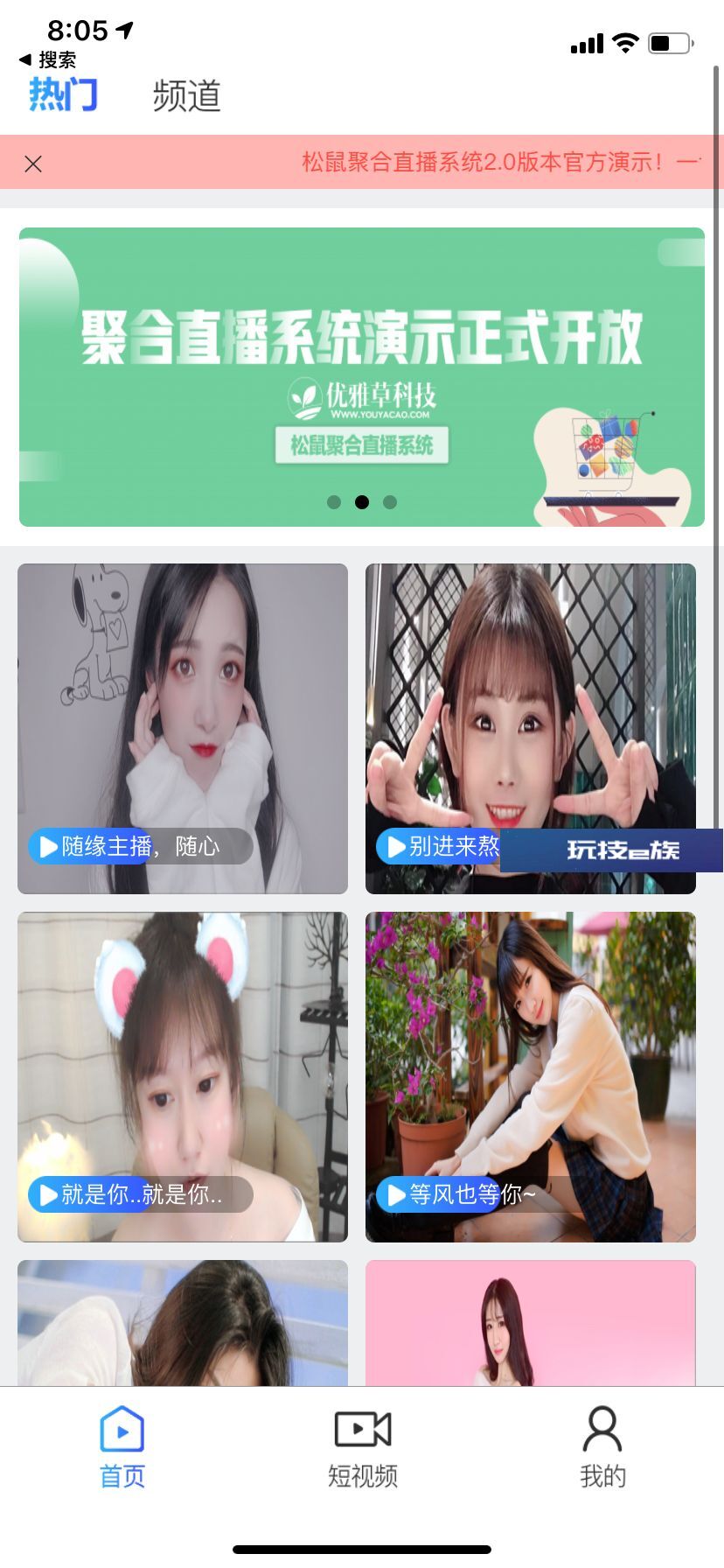Open the 我的 profile tab
Viewport: 724px width, 1568px height.
pos(602,1447)
